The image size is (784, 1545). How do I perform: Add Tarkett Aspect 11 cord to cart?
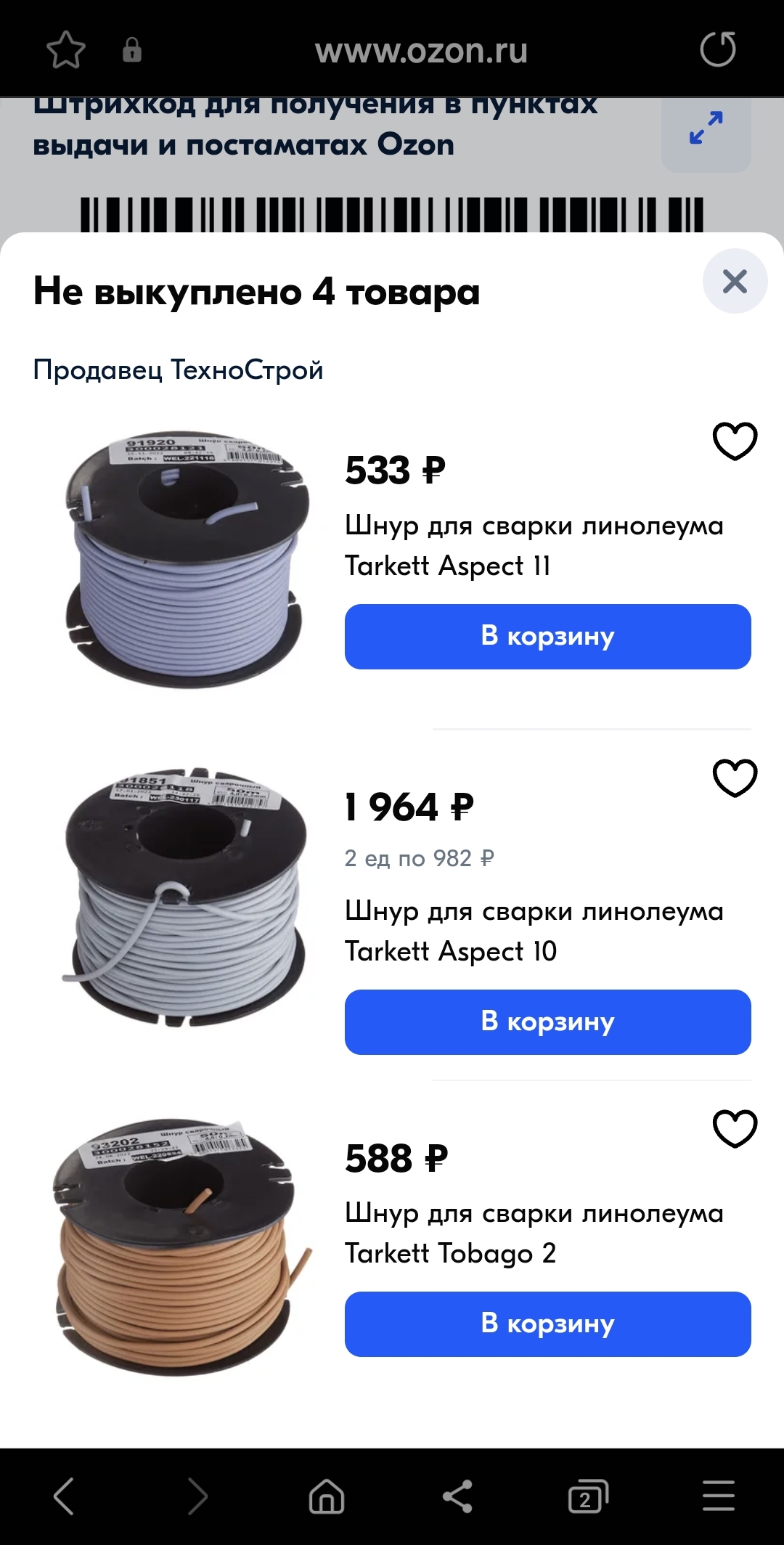point(547,637)
